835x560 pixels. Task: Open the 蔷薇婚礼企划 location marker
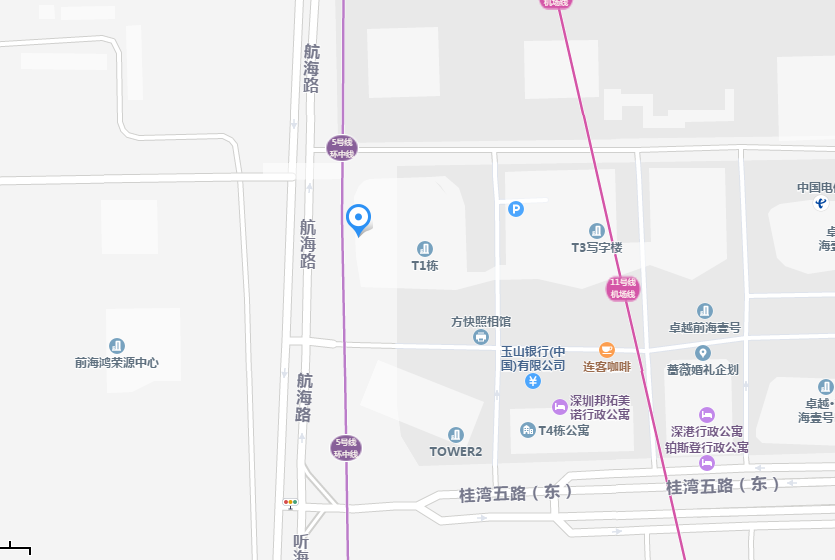(x=703, y=353)
